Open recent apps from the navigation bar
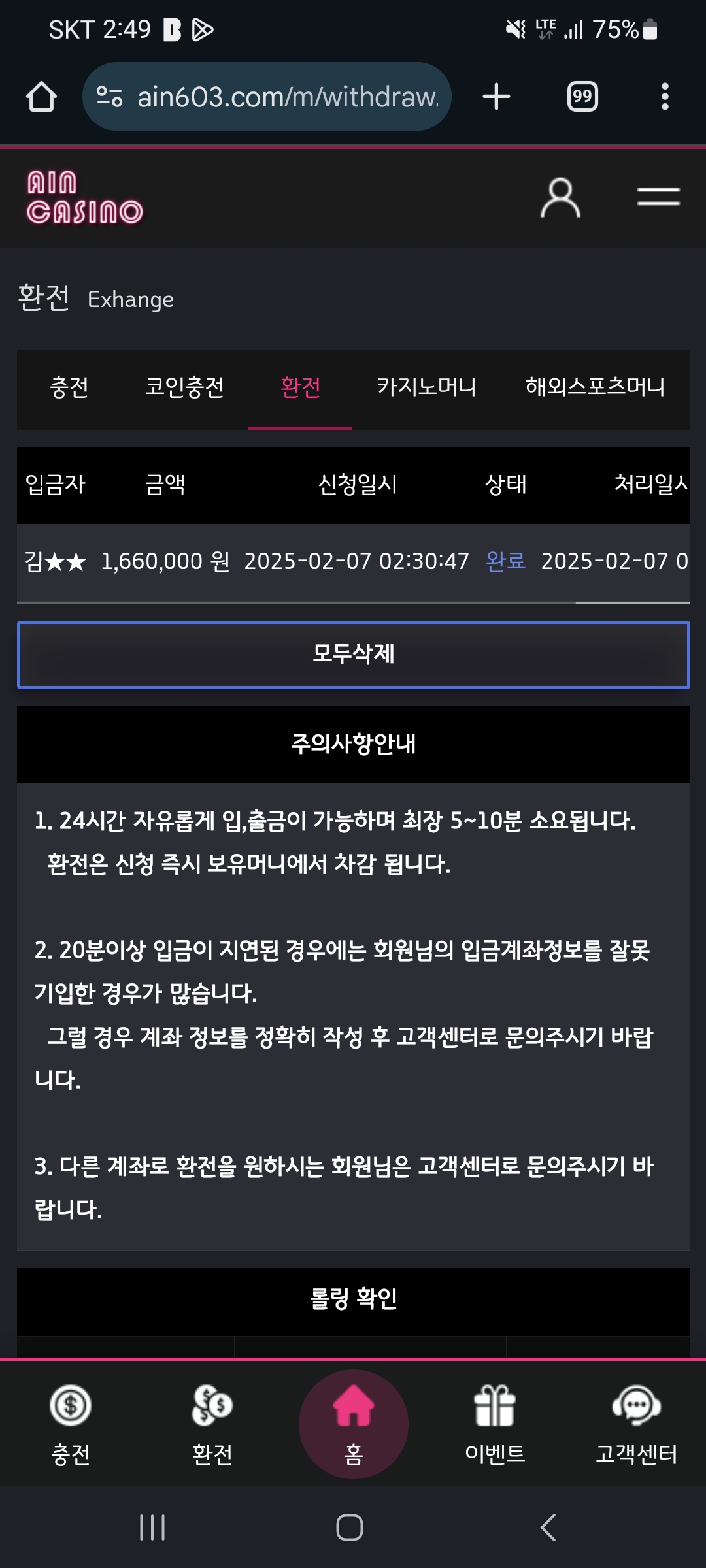Screen dimensions: 706x1568 coord(152,1527)
